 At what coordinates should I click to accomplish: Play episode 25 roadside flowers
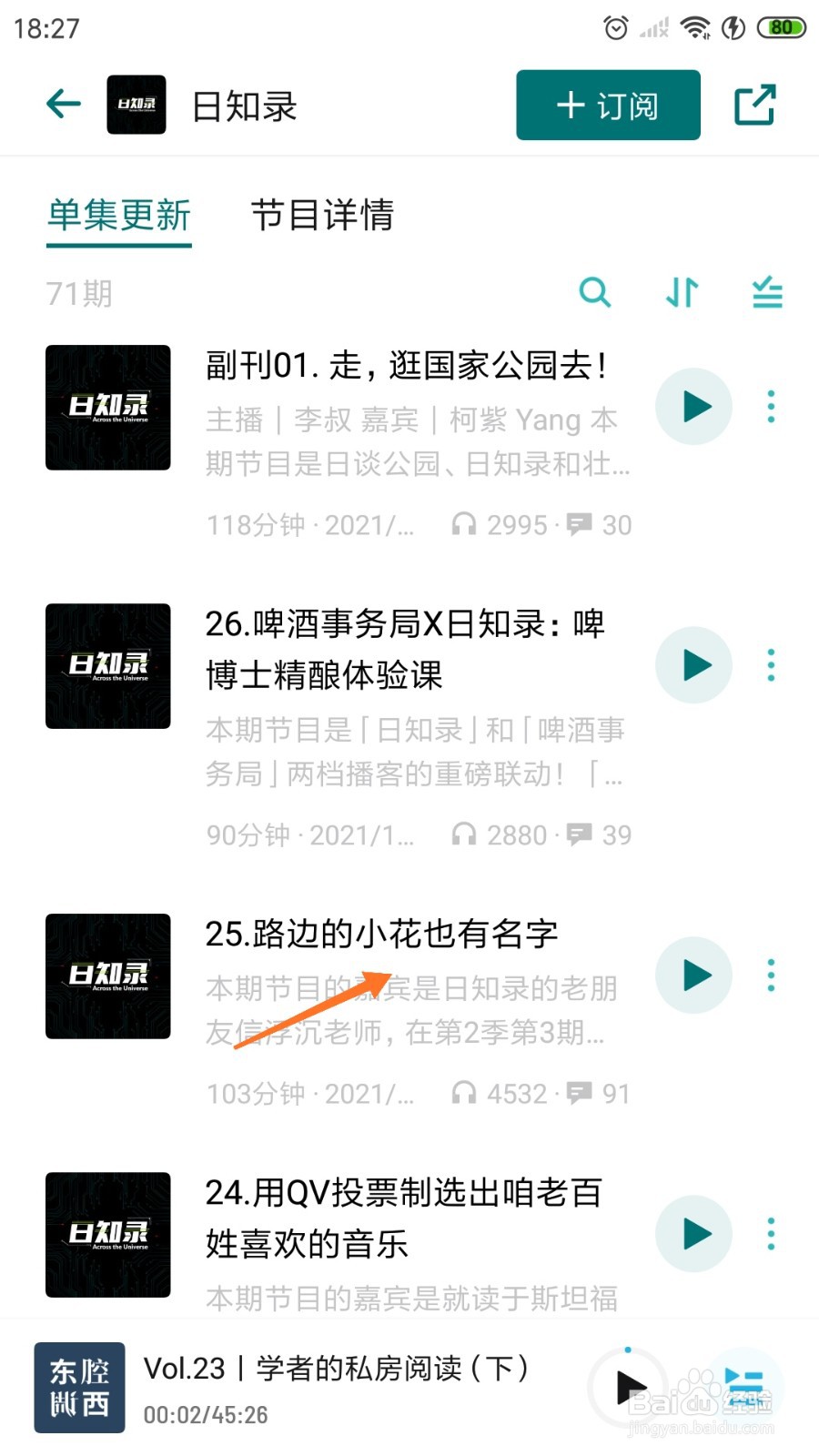[693, 975]
